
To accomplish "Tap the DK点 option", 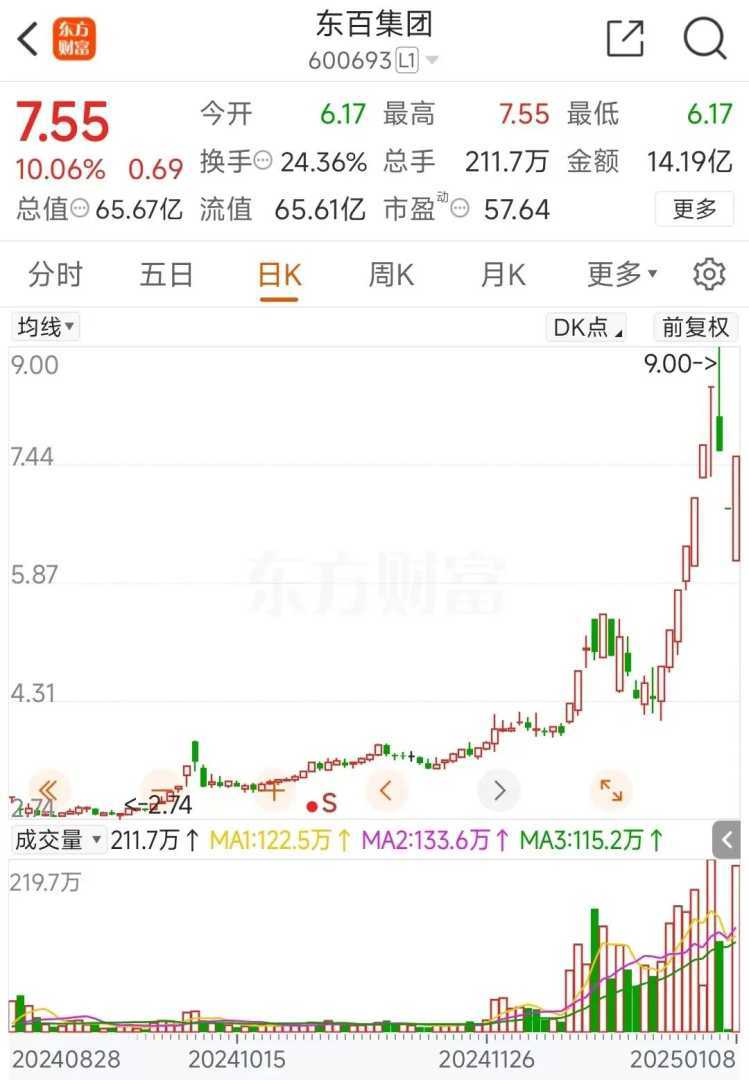I will click(589, 327).
